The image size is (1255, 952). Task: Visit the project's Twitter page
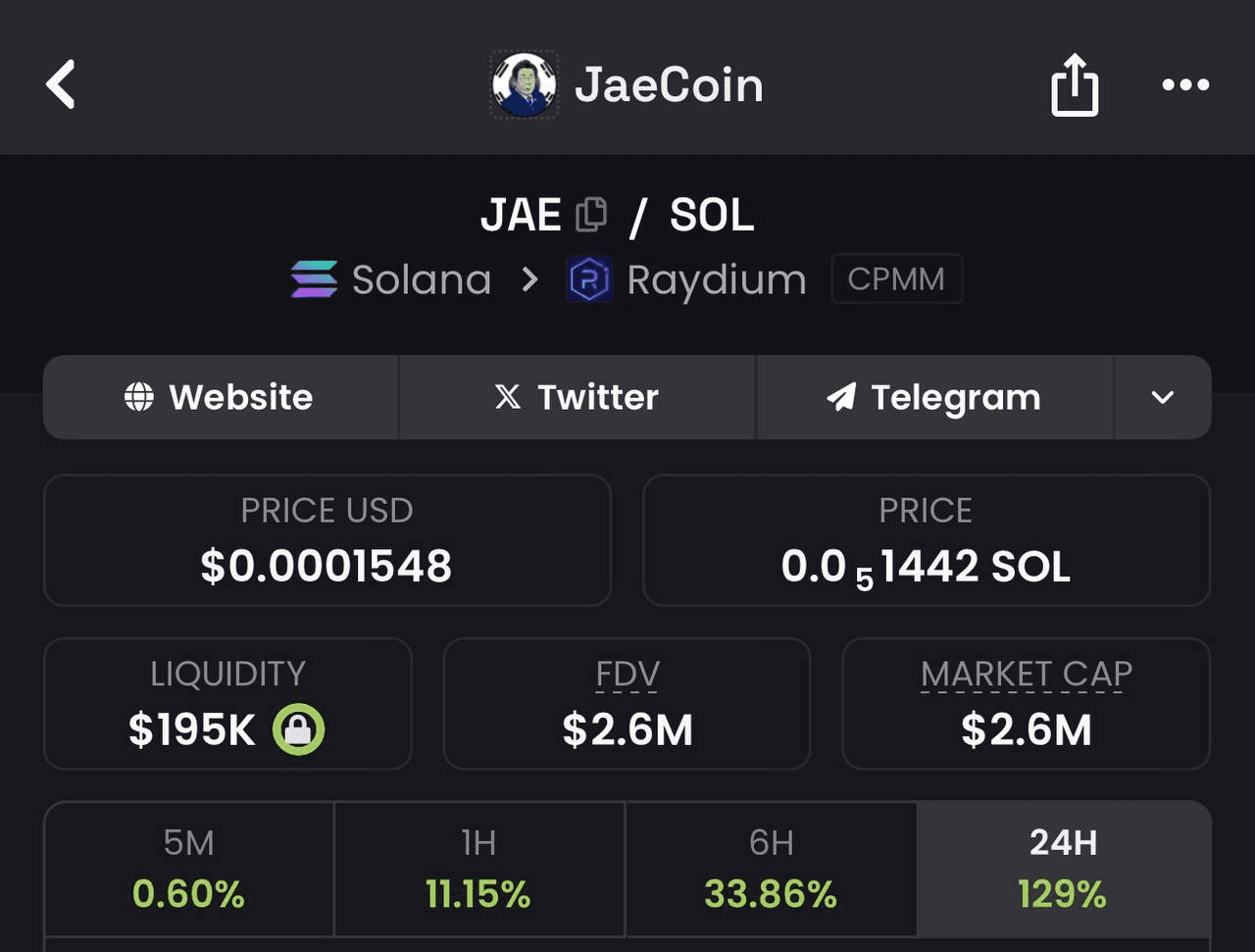coord(577,397)
